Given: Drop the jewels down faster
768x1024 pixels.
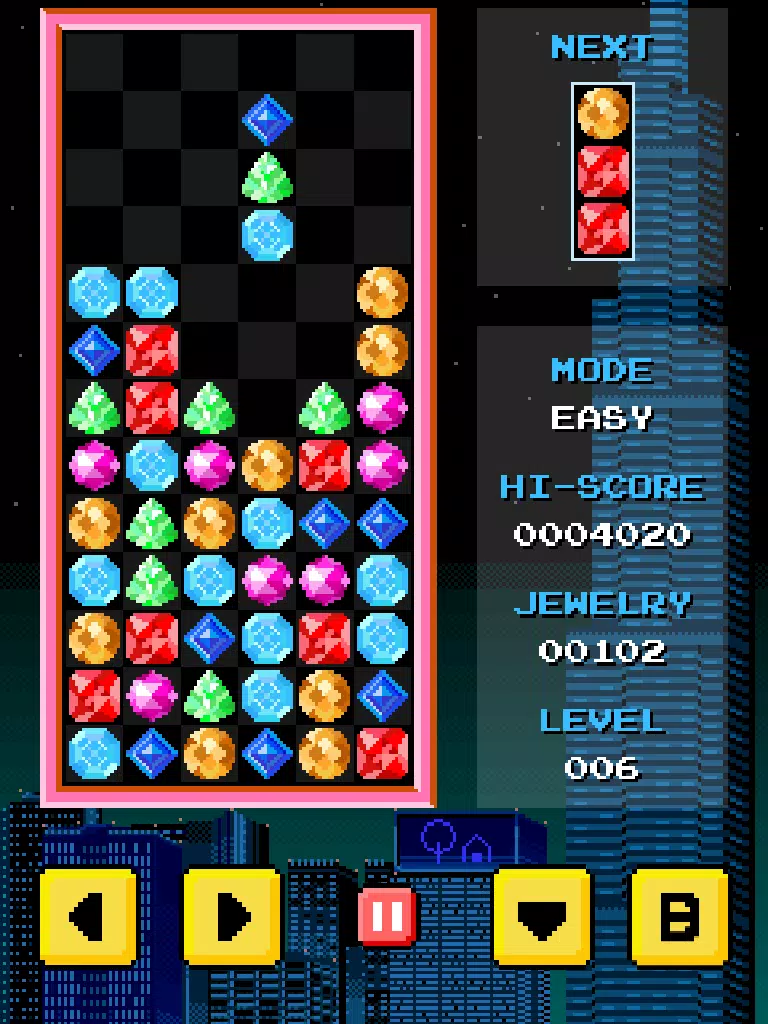Looking at the screenshot, I should pyautogui.click(x=543, y=916).
